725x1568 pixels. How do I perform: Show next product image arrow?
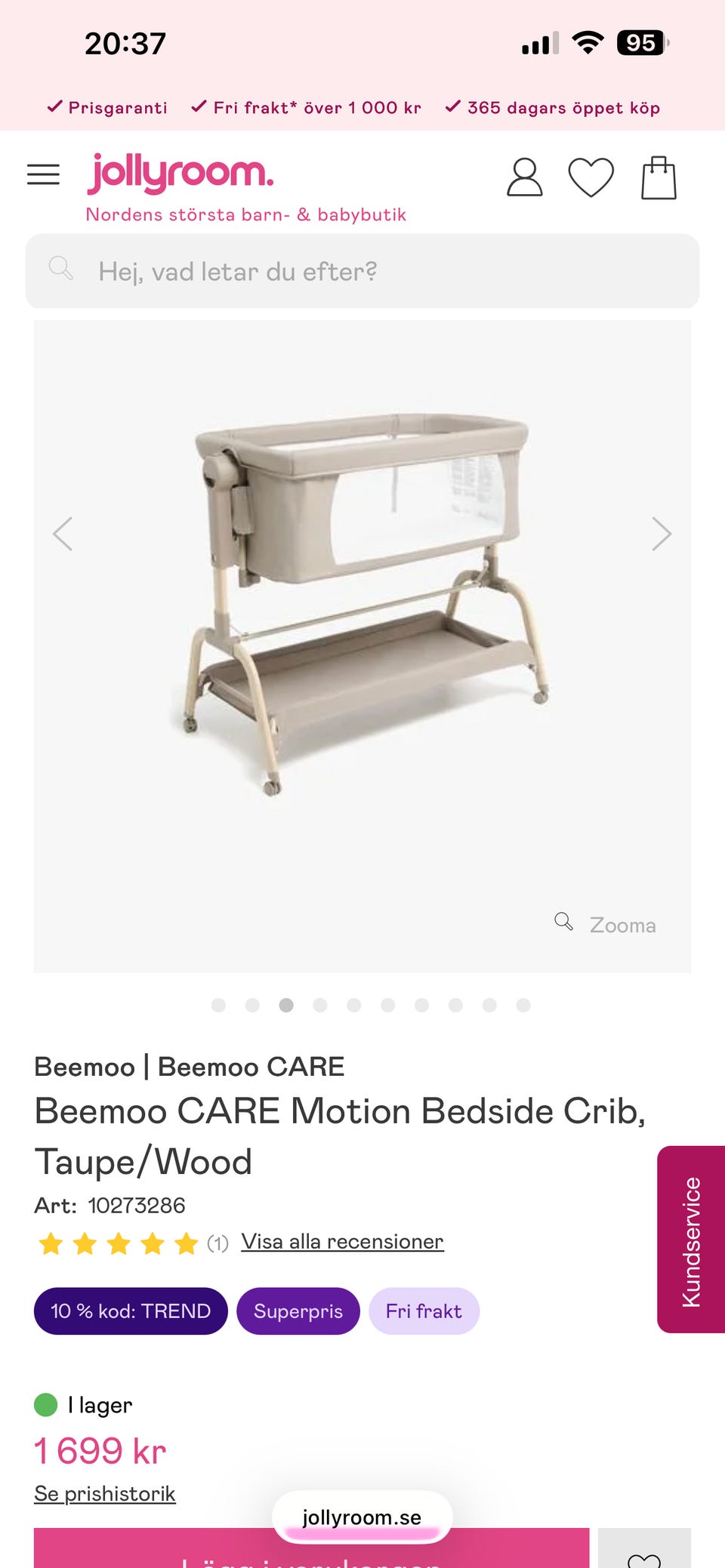(662, 534)
